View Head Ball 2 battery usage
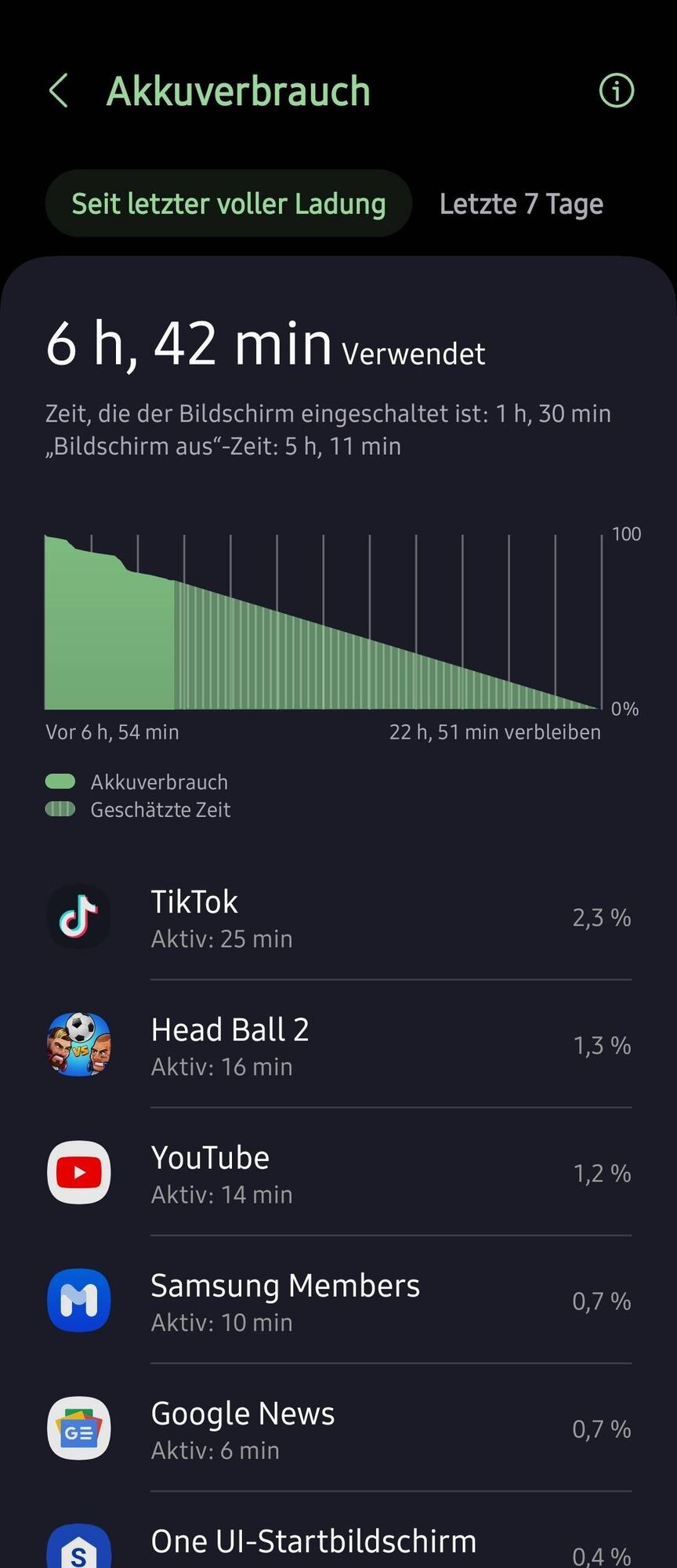Screen dimensions: 677x1568 click(x=338, y=1045)
